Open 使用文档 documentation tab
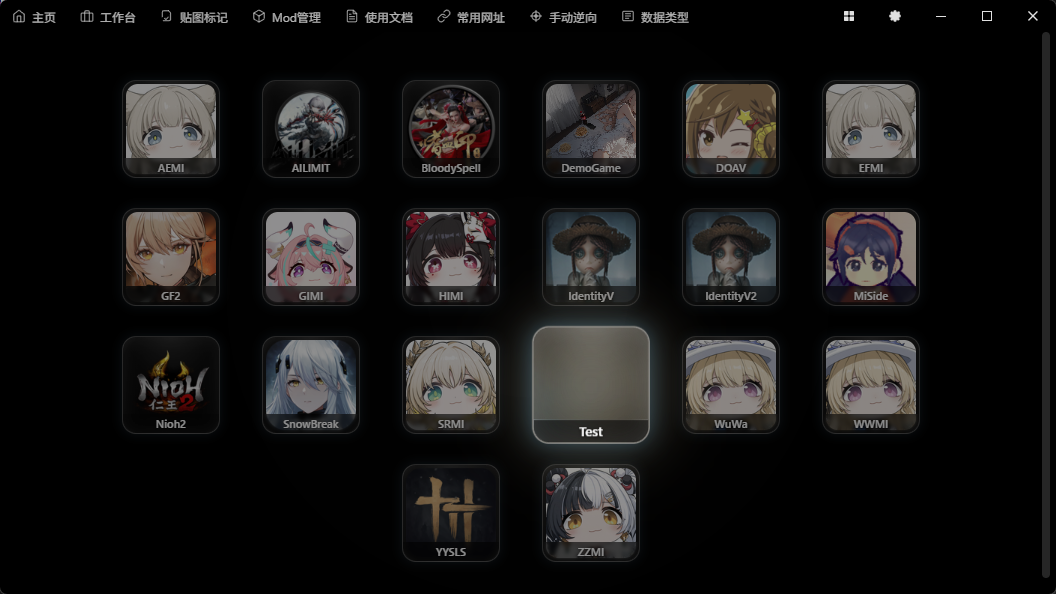Viewport: 1056px width, 594px height. click(x=379, y=17)
